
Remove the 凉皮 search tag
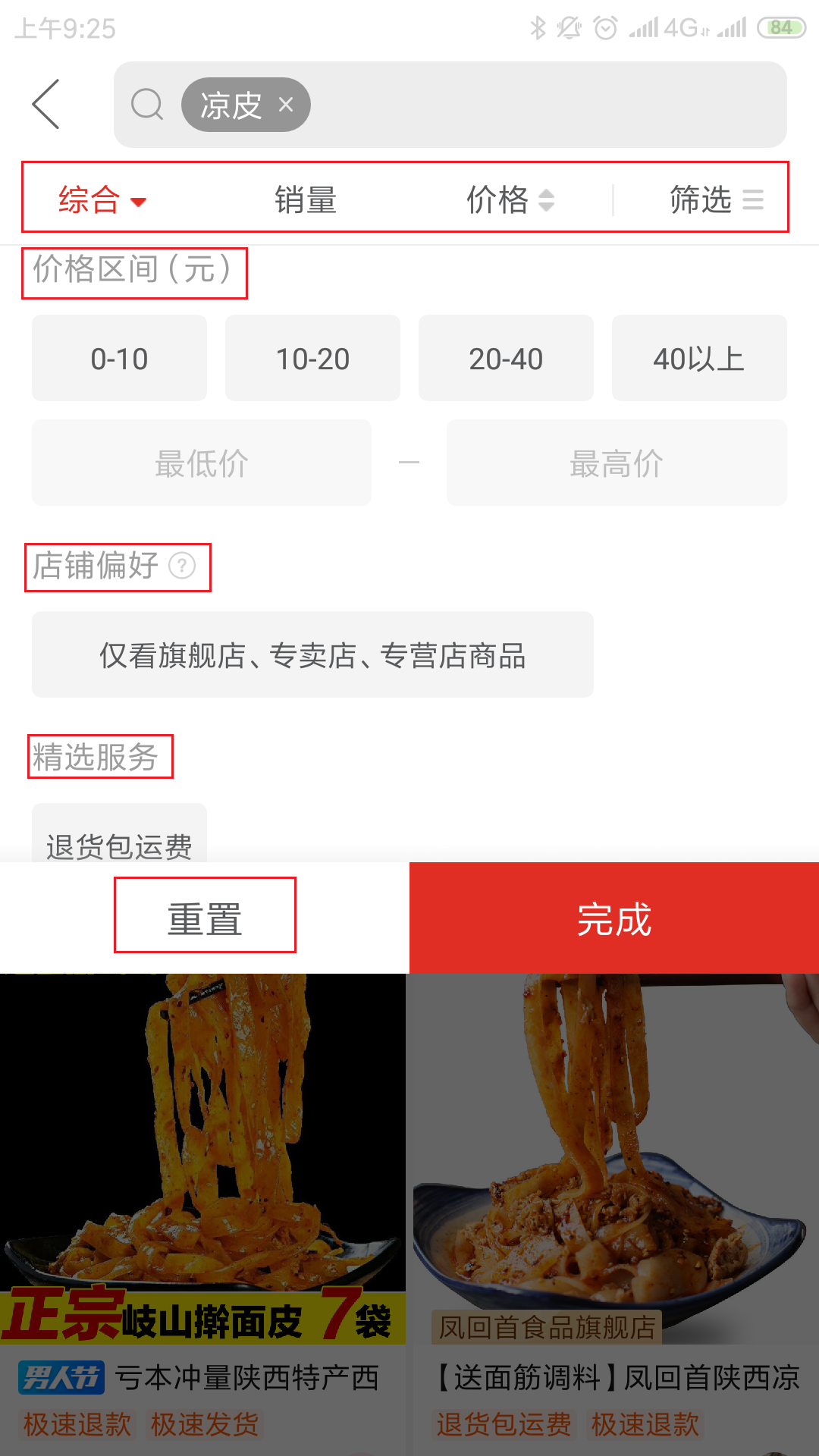pyautogui.click(x=286, y=105)
